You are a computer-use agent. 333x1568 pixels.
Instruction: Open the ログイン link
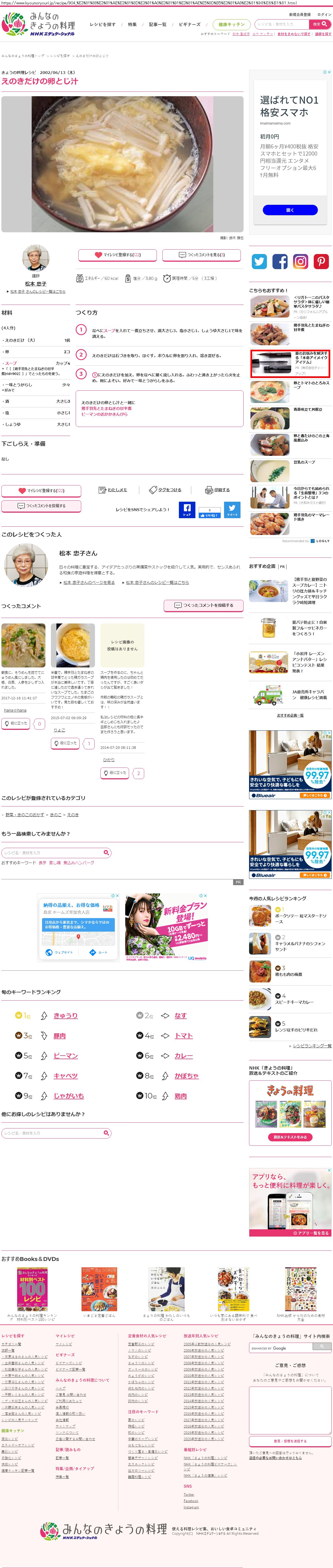click(x=324, y=14)
